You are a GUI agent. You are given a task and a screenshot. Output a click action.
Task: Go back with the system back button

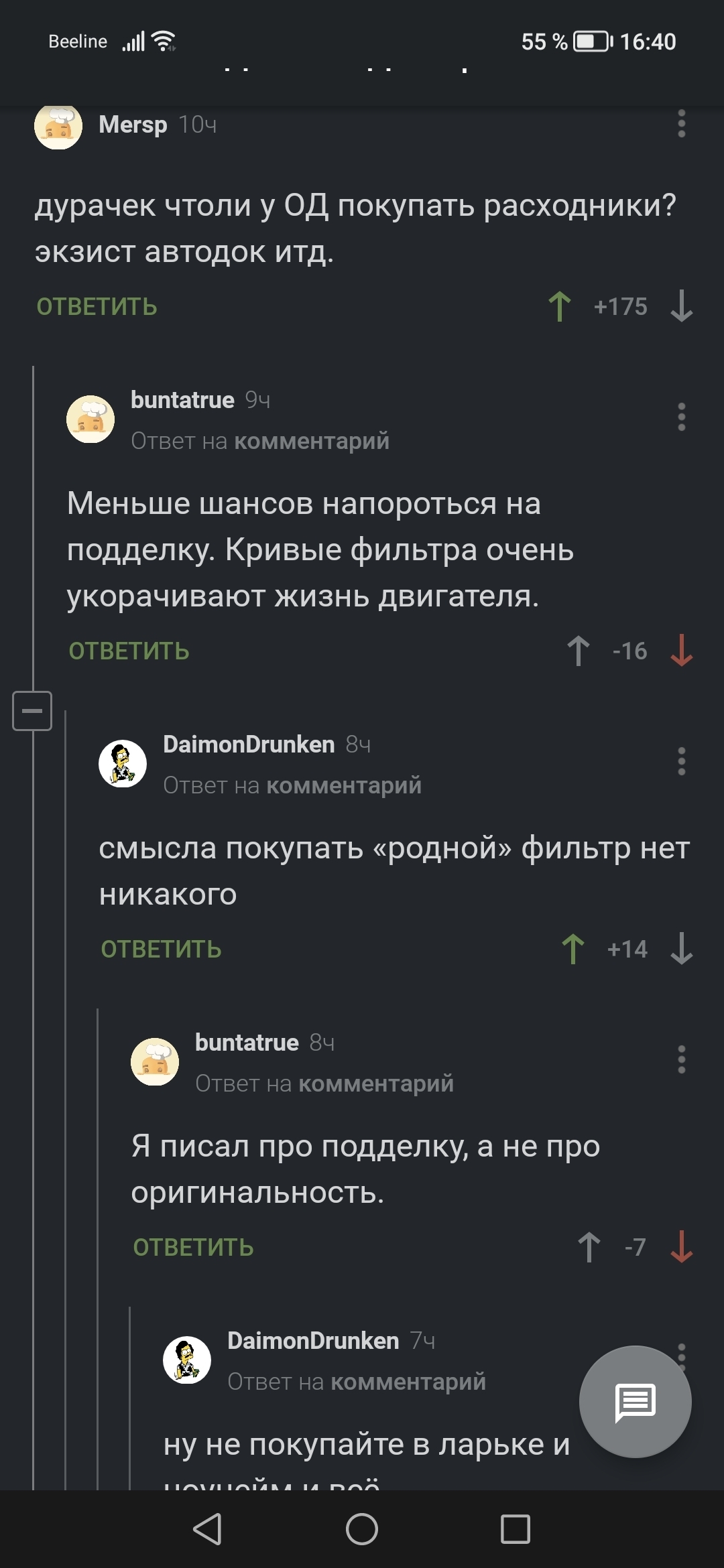[207, 1529]
